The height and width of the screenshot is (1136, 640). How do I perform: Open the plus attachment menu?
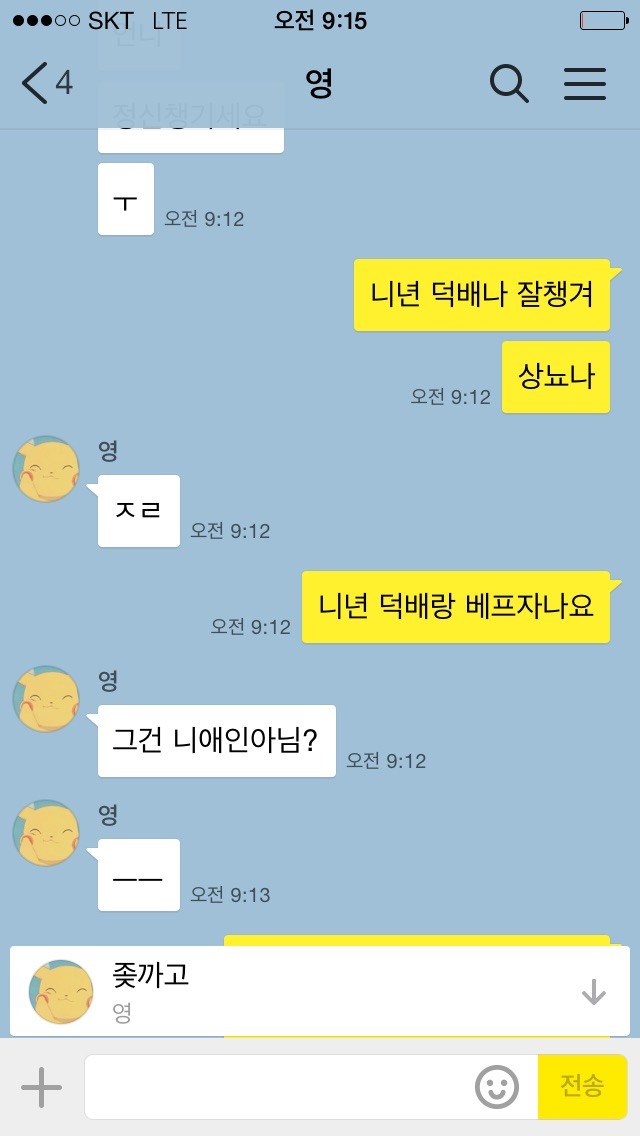click(41, 1087)
